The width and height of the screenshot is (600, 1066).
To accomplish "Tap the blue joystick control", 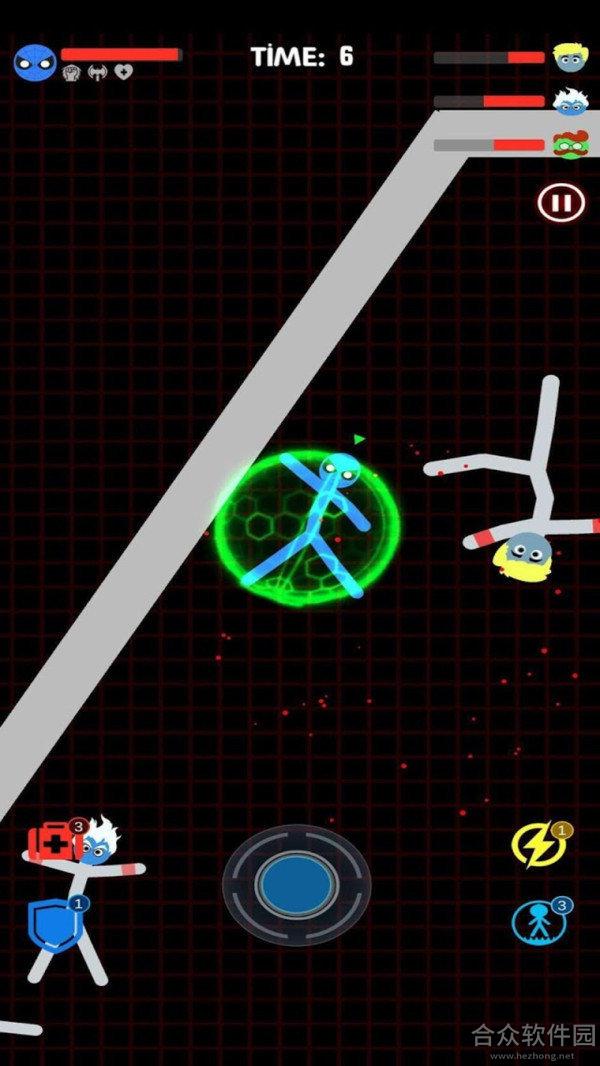I will [x=296, y=884].
